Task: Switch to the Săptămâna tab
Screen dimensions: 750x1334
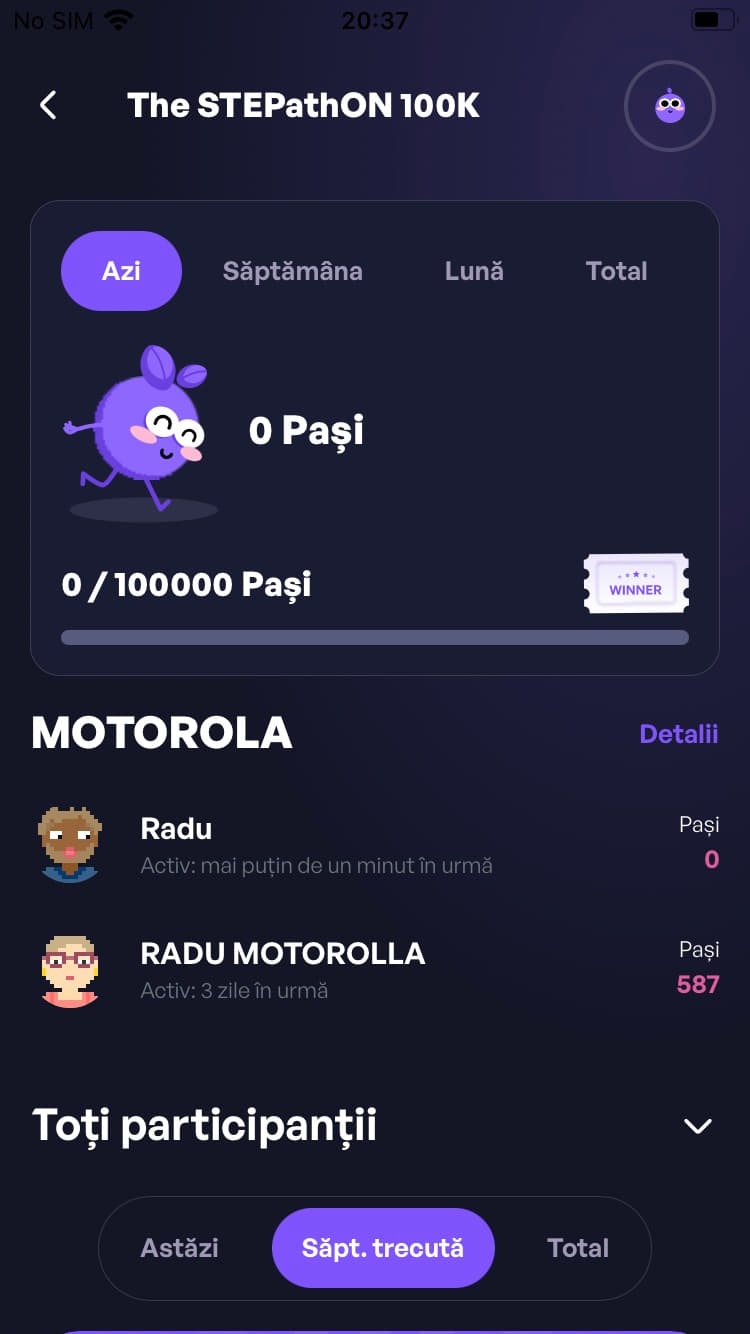Action: 292,271
